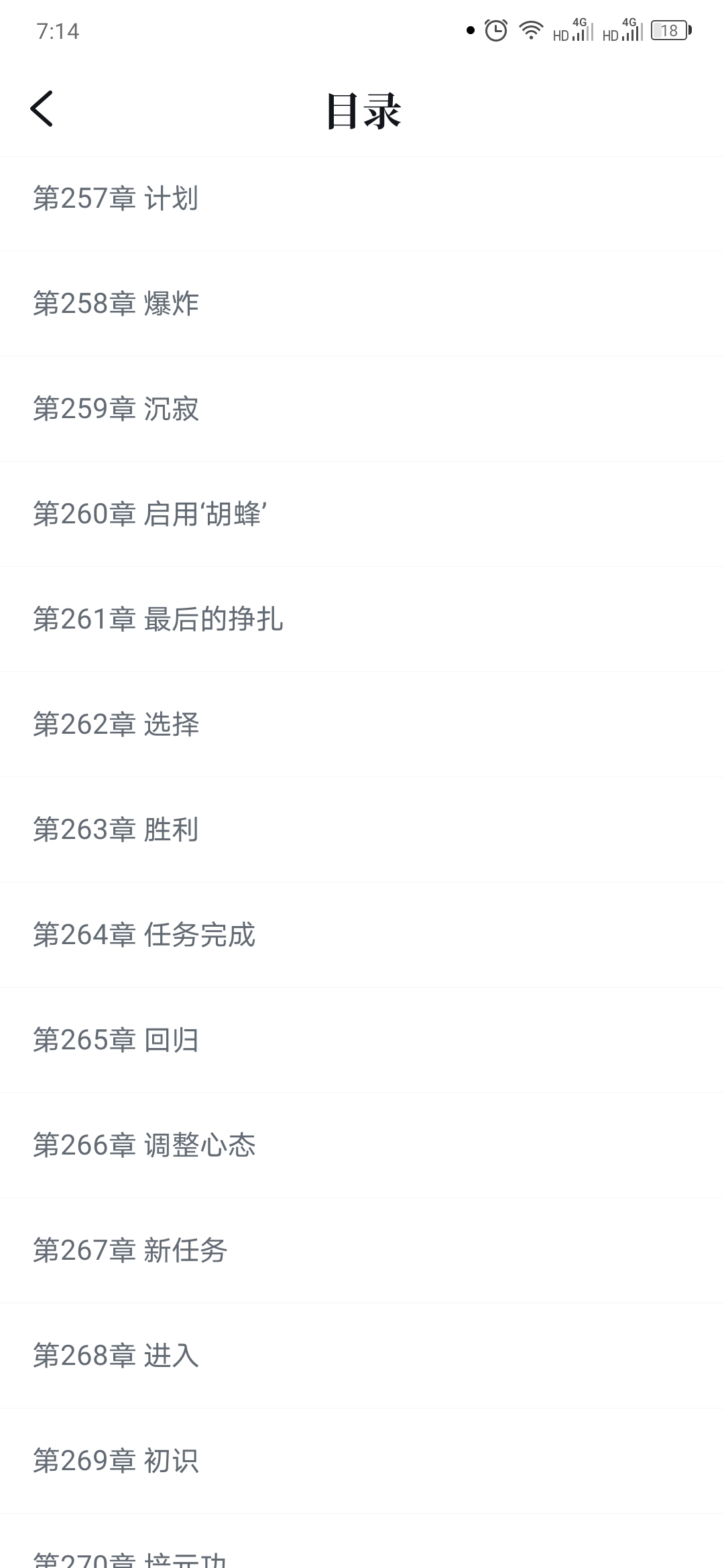Select chapter 第259章 沉寂

point(116,409)
